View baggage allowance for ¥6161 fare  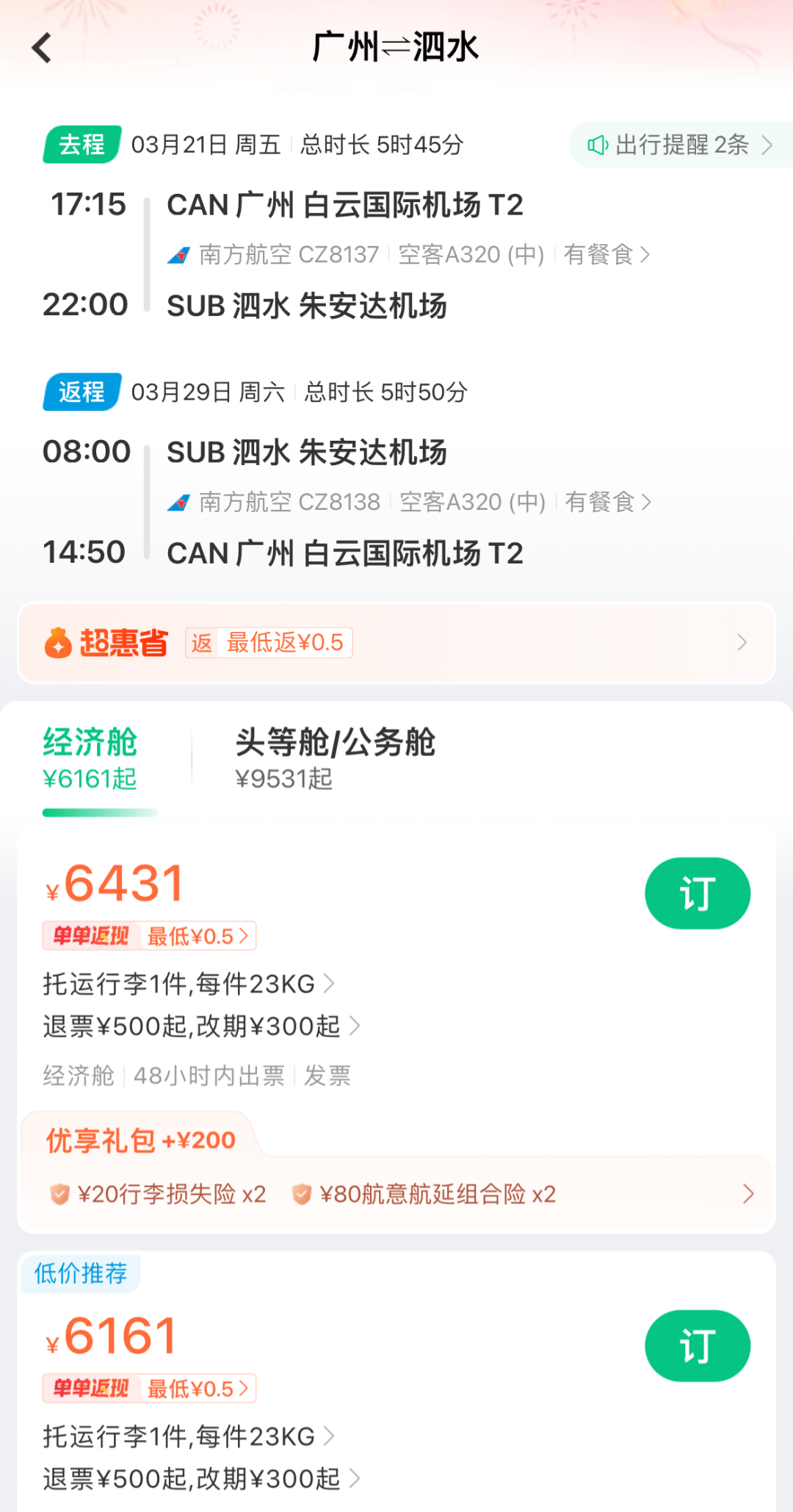[188, 1436]
